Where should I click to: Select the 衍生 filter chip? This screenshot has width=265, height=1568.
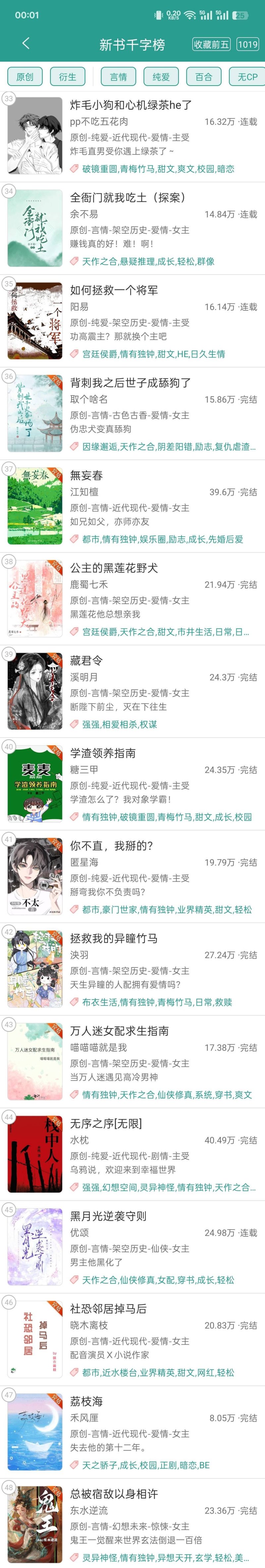pos(68,77)
